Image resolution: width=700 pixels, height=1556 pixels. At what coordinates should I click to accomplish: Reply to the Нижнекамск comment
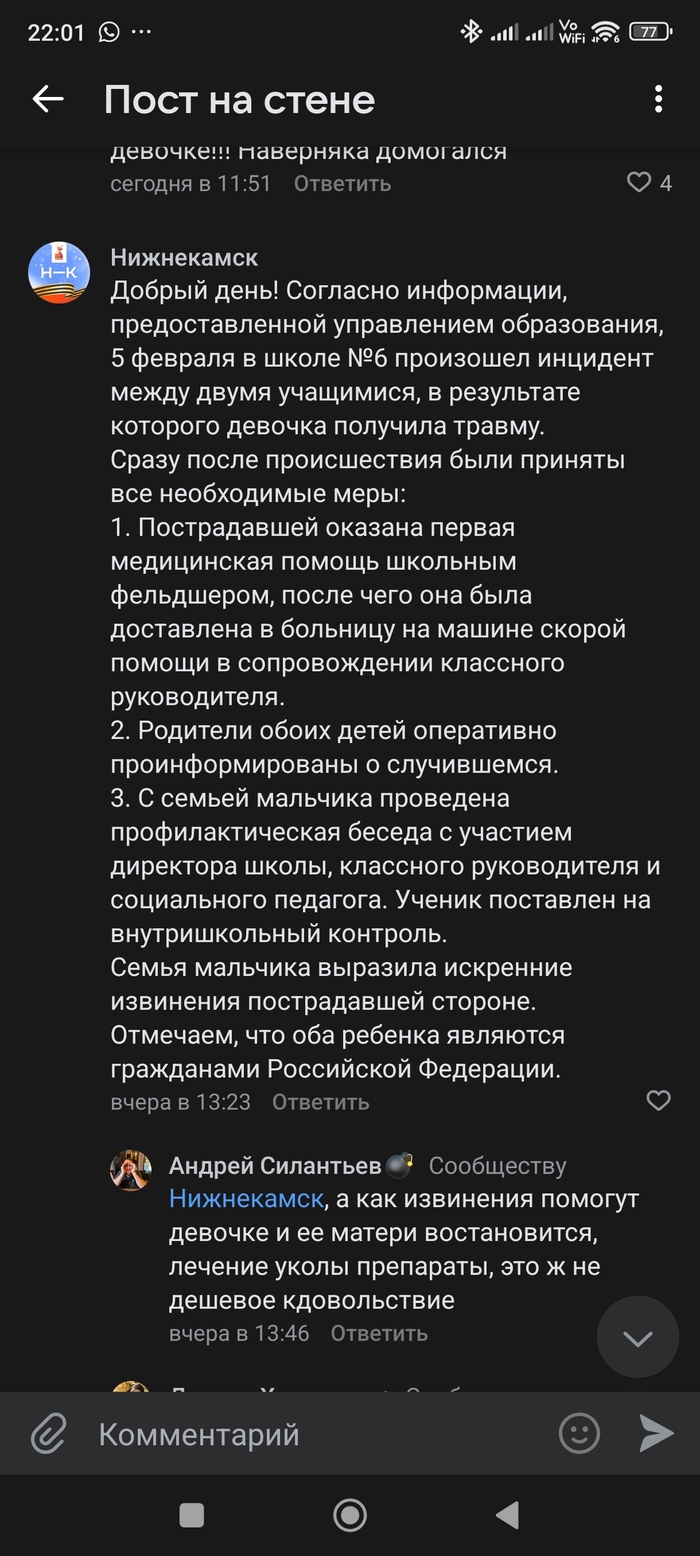point(320,1102)
